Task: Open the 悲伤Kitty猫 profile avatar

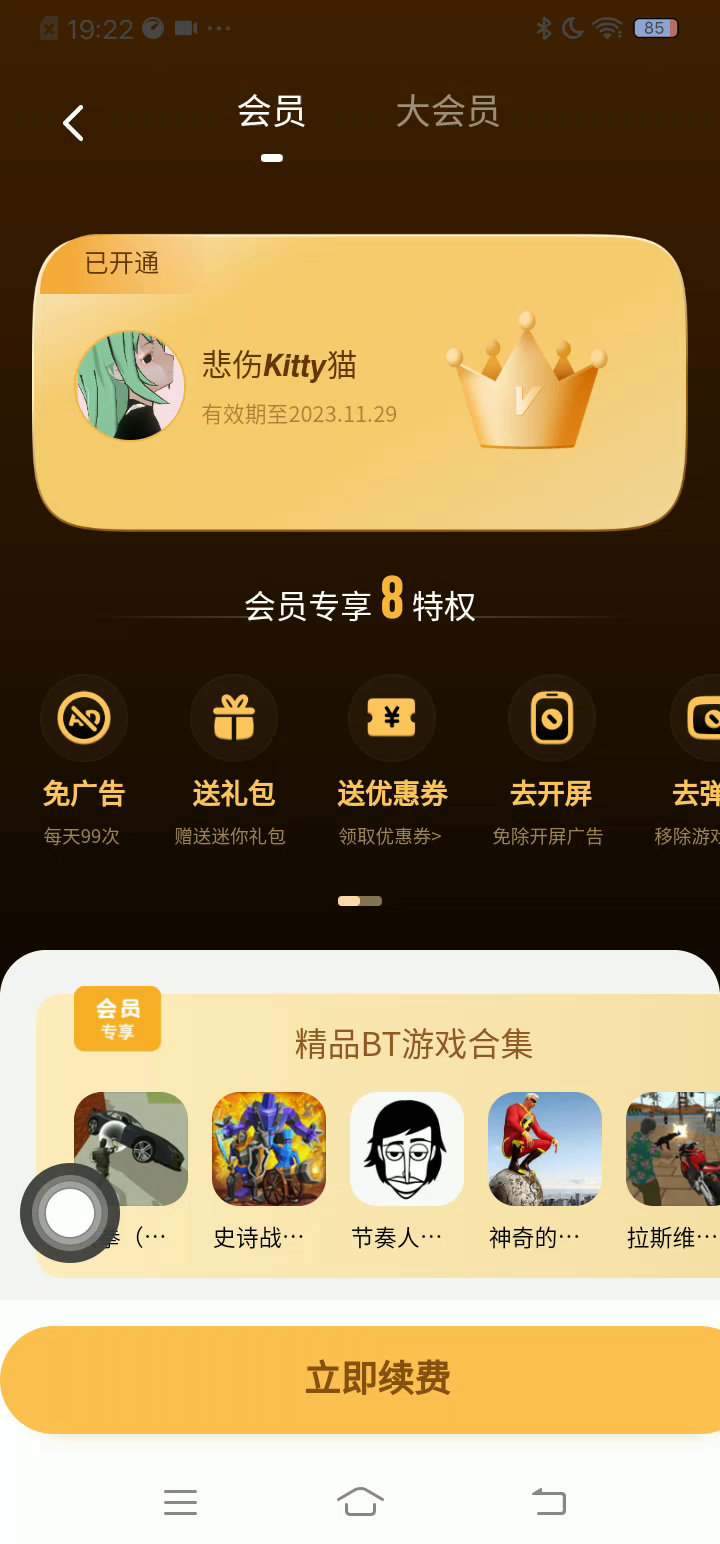Action: coord(131,386)
